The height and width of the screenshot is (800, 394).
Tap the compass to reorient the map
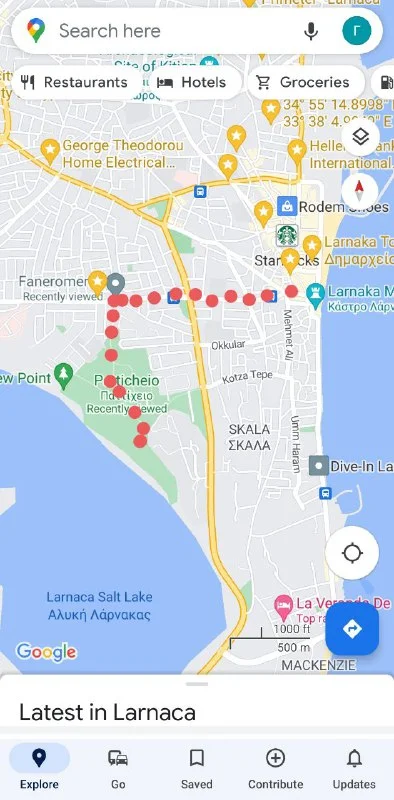pyautogui.click(x=360, y=192)
